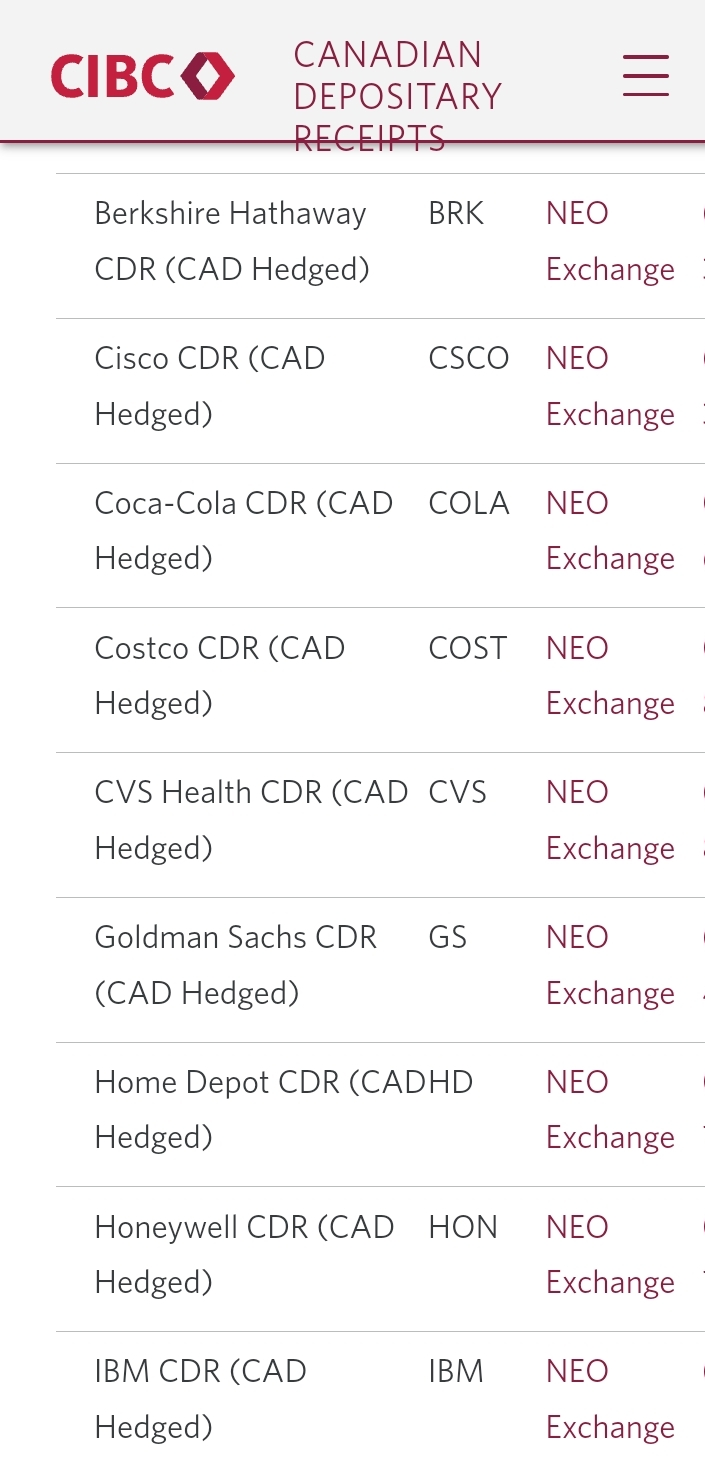Open NEO Exchange link for Coca-Cola CDR

tap(610, 530)
